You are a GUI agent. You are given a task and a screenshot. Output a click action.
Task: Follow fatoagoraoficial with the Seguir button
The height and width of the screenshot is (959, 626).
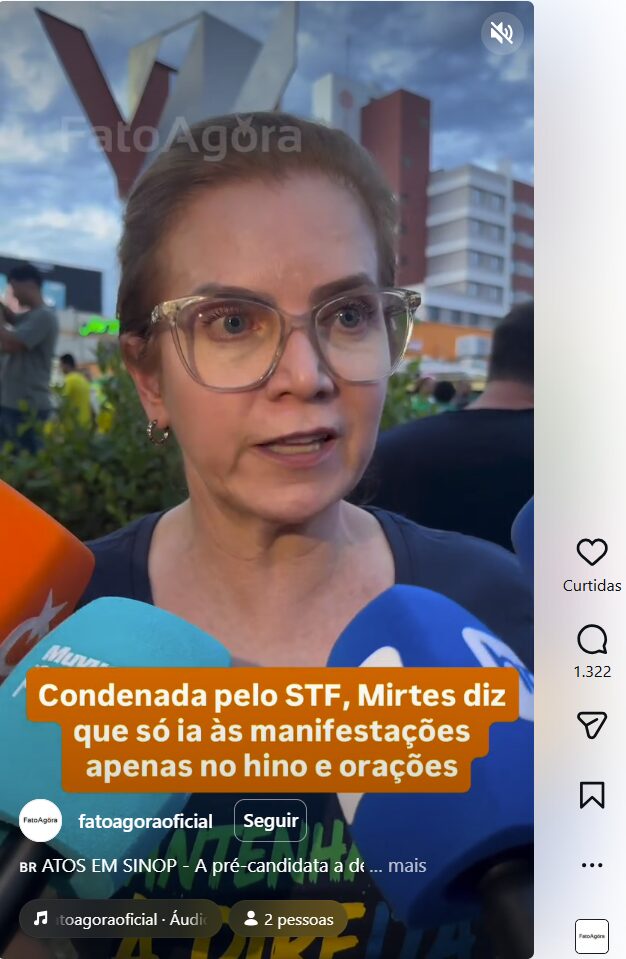click(x=270, y=821)
